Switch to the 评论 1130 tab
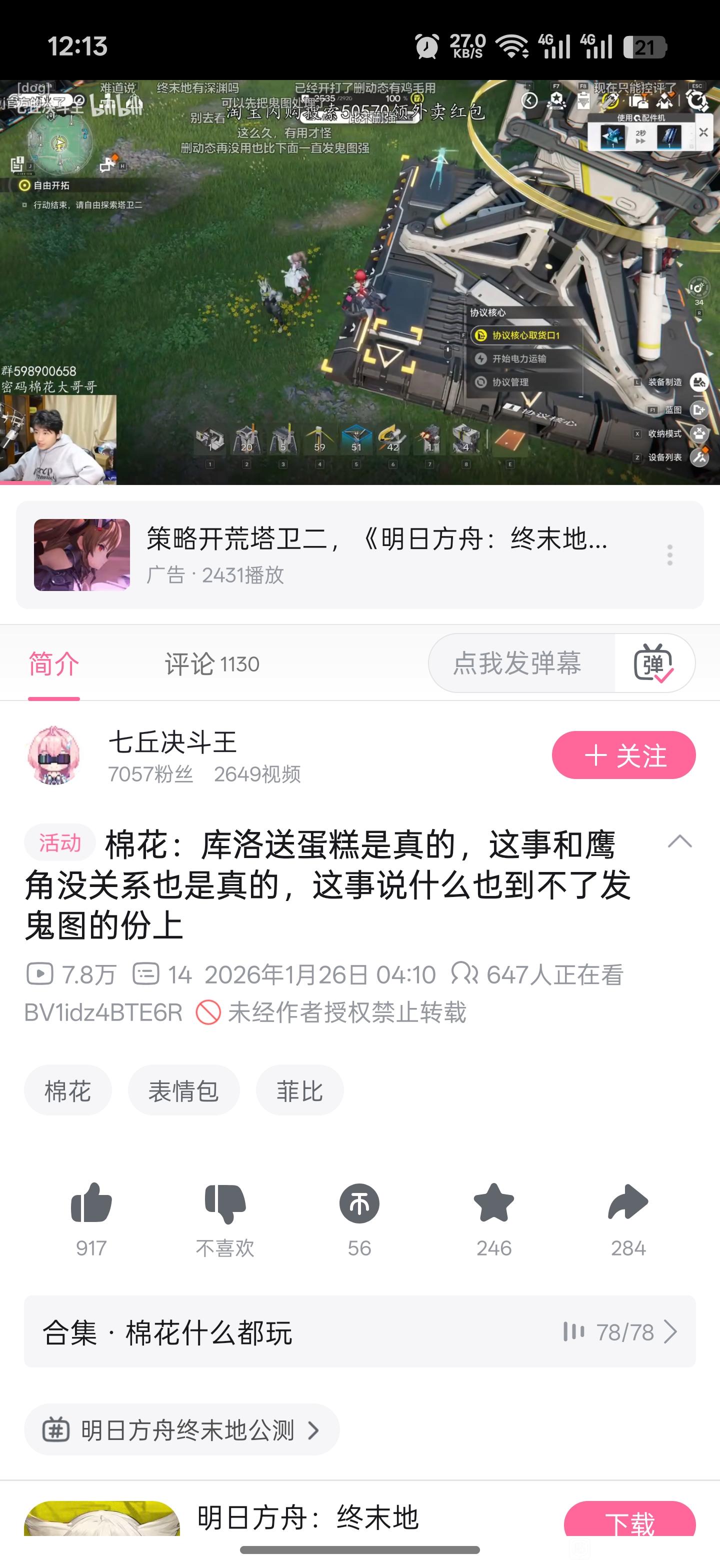This screenshot has height=1568, width=720. 212,663
